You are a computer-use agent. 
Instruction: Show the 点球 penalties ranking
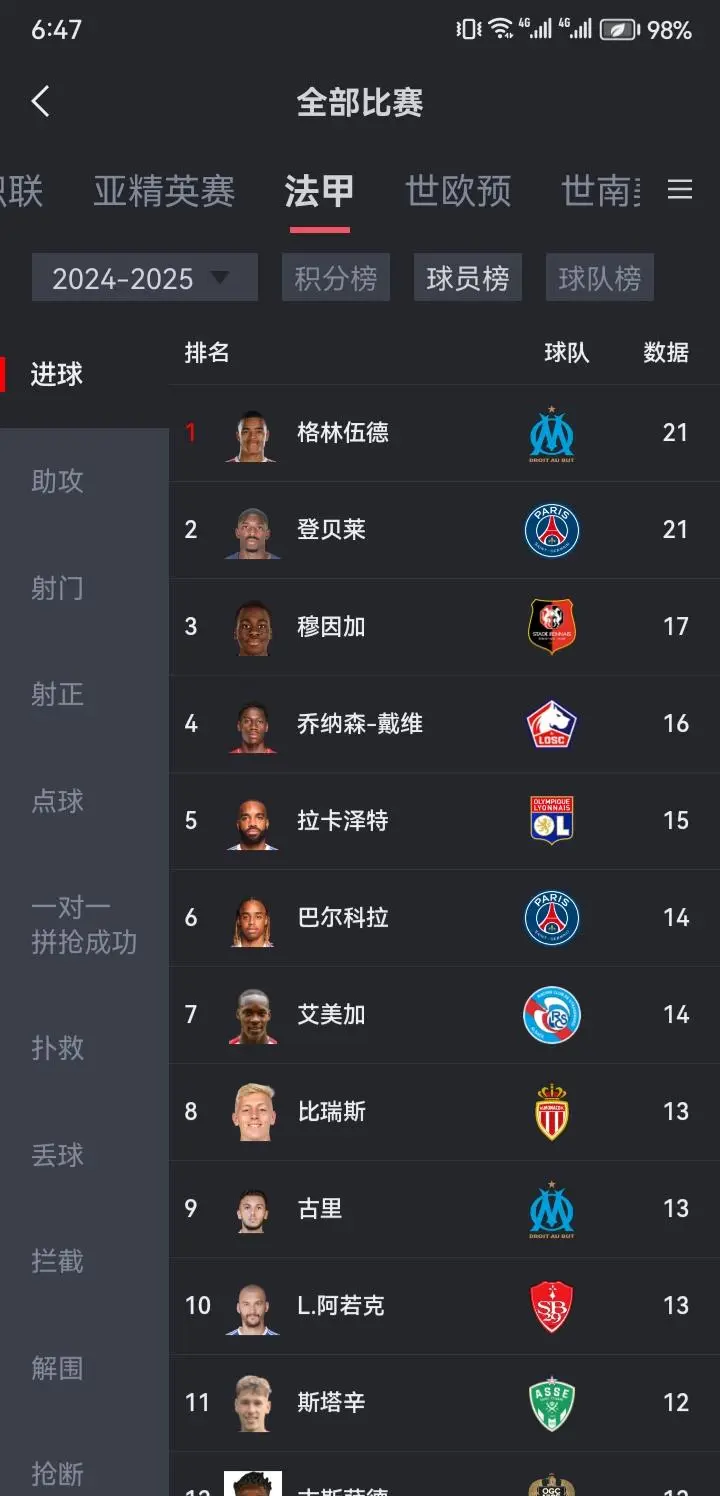(57, 801)
